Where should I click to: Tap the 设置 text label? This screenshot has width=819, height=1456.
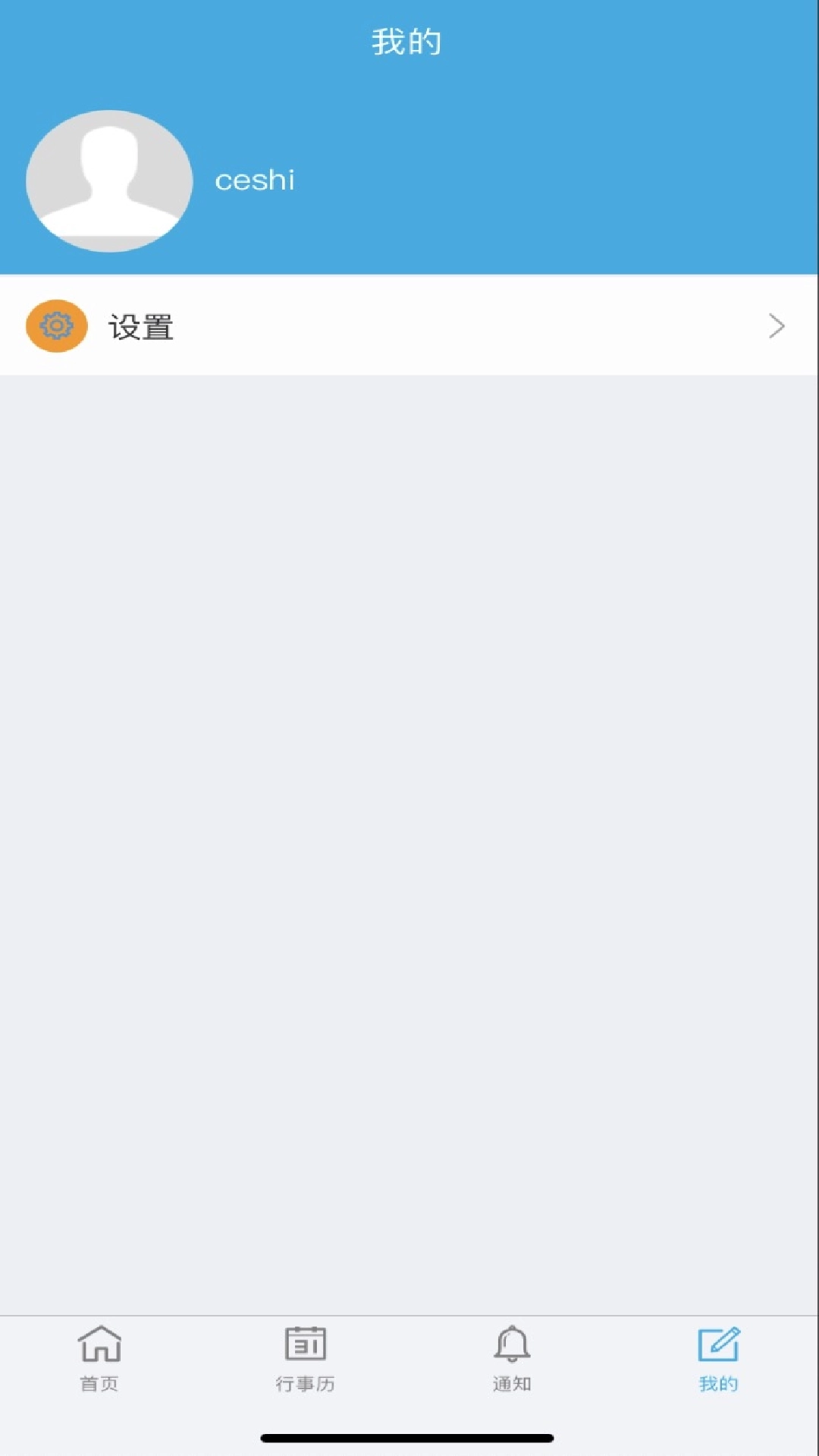(141, 326)
